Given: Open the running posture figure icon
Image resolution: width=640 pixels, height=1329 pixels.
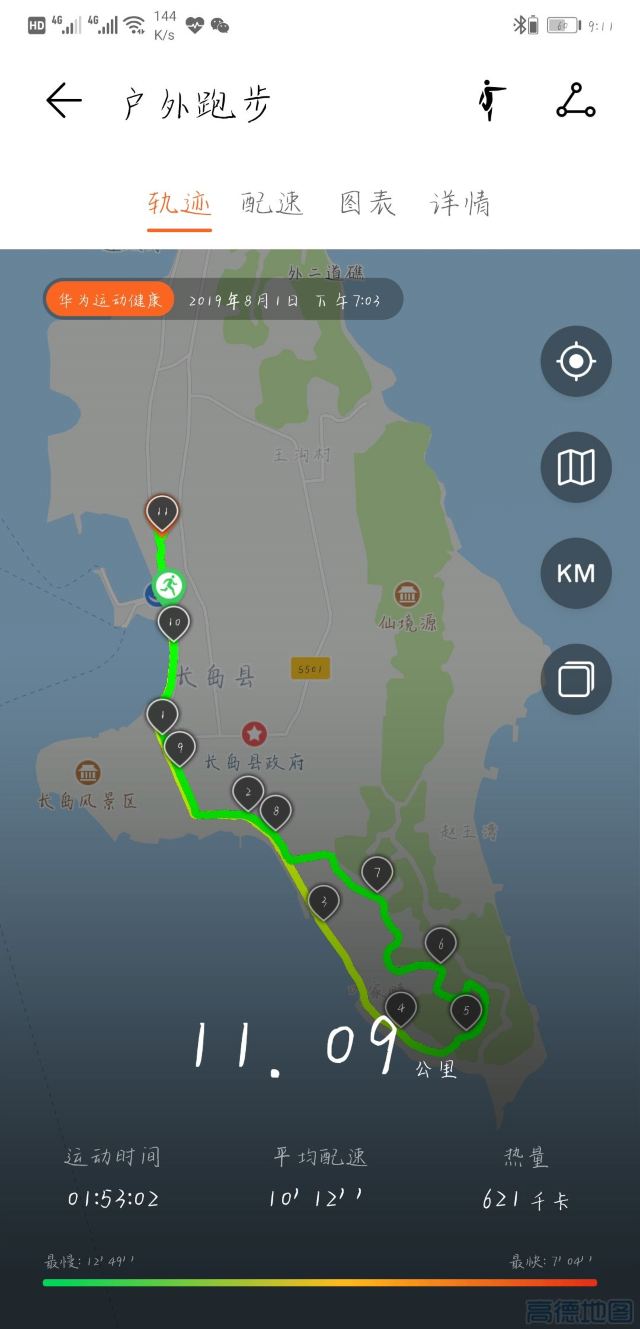Looking at the screenshot, I should coord(490,101).
